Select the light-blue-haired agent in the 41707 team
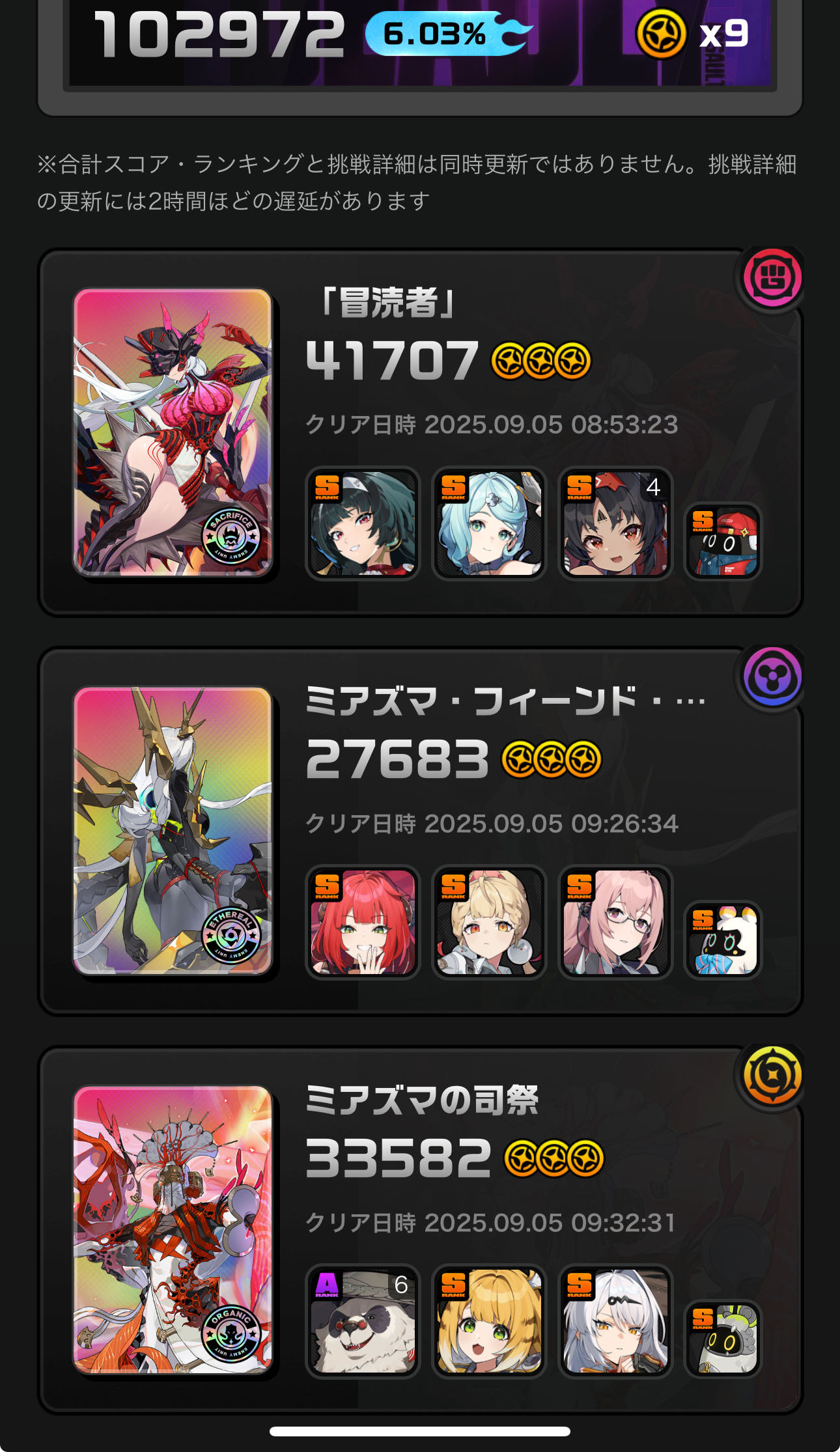Screen dimensions: 840x1452 point(489,524)
